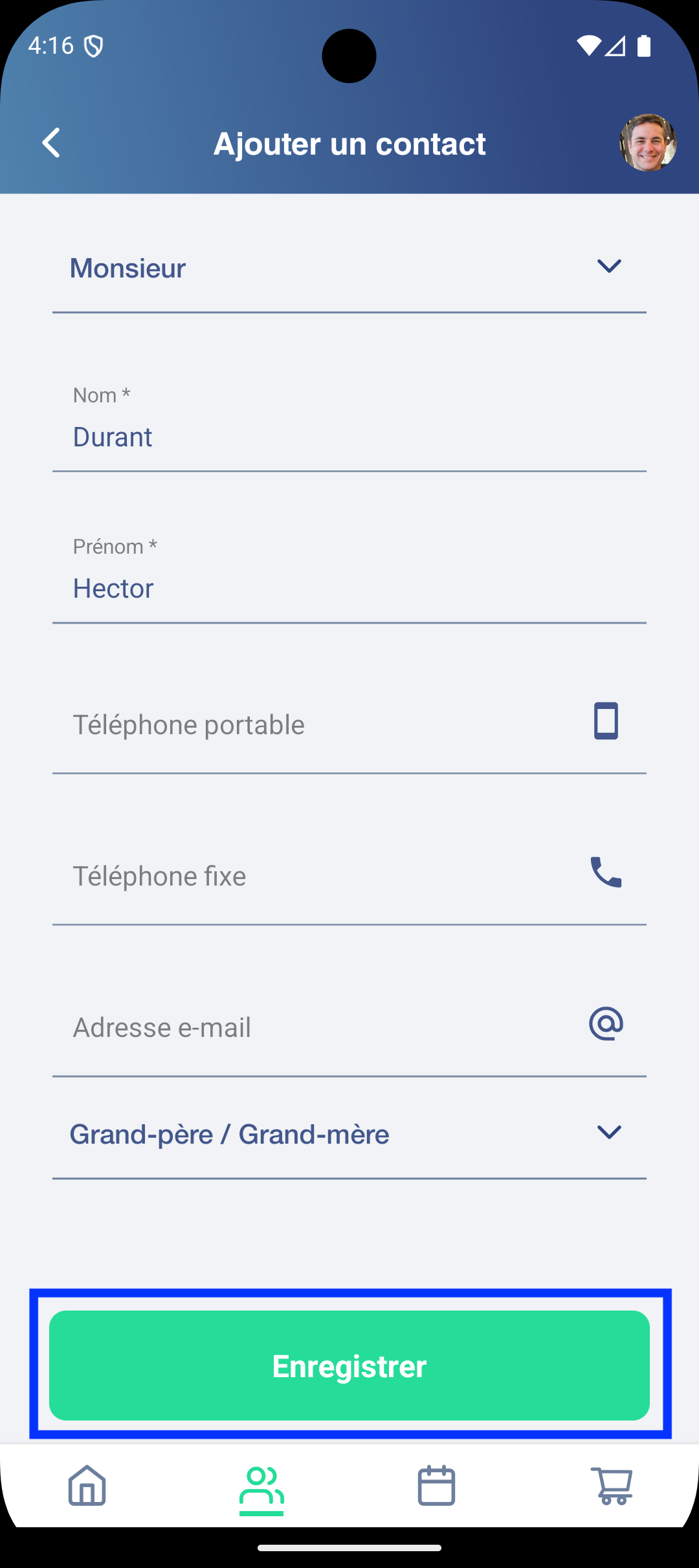The height and width of the screenshot is (1568, 699).
Task: Edit the Prénom field containing Hector
Action: (349, 589)
